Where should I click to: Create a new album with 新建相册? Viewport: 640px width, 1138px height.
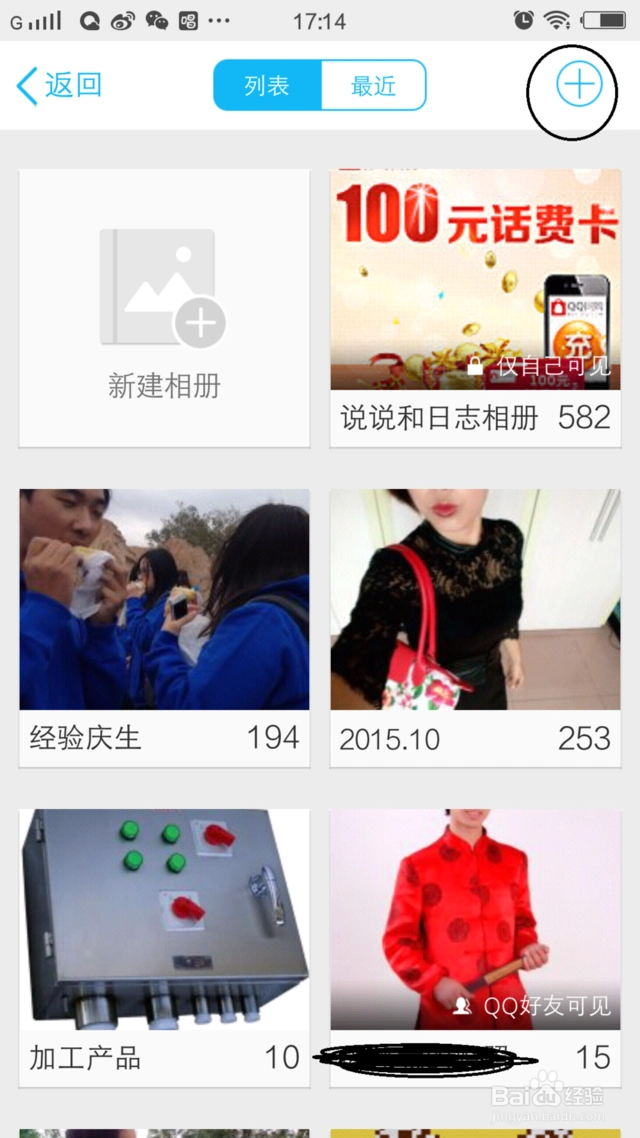pyautogui.click(x=164, y=308)
